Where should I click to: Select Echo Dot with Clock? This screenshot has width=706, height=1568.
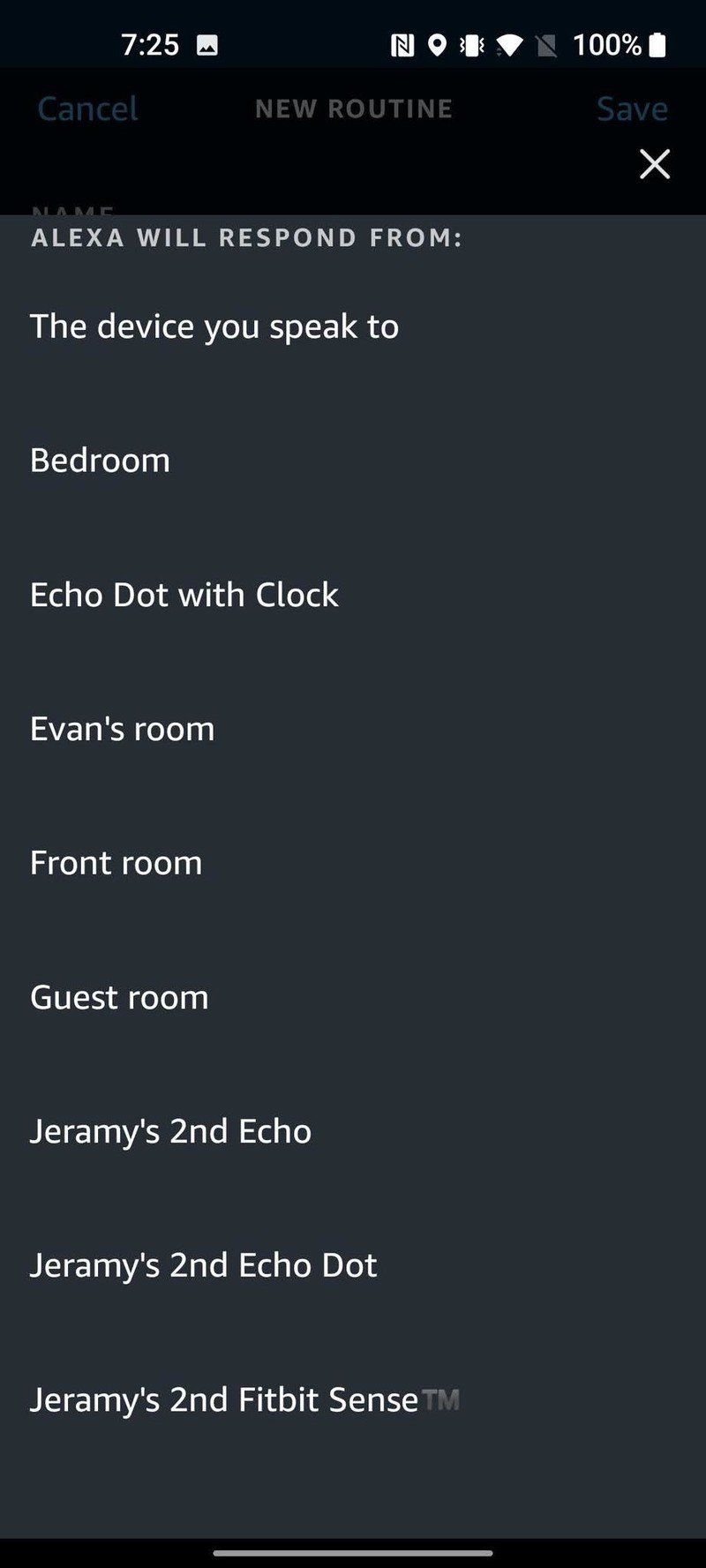[184, 595]
